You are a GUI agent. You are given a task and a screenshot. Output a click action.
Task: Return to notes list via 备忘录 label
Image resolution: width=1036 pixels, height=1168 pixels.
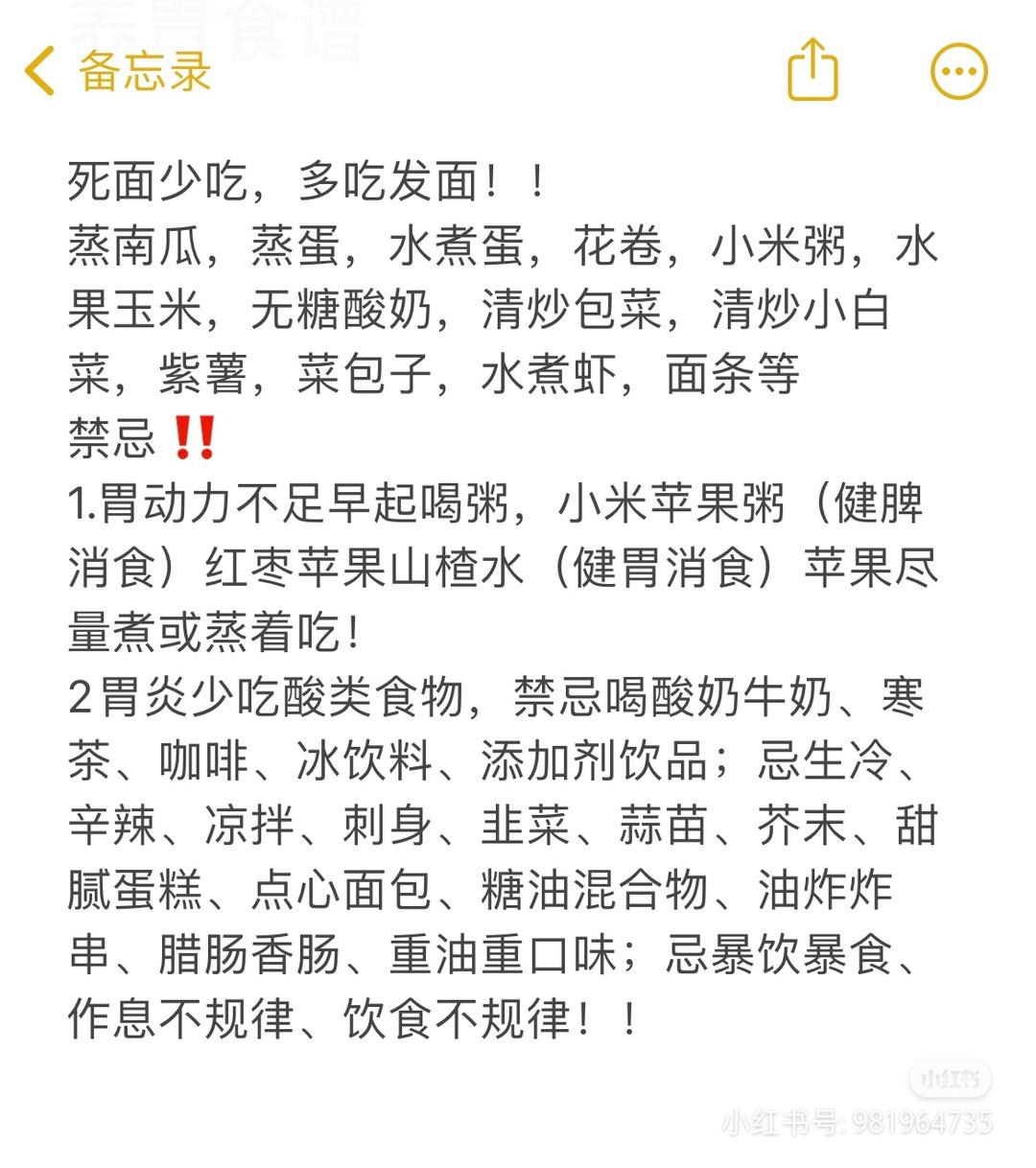click(x=142, y=71)
